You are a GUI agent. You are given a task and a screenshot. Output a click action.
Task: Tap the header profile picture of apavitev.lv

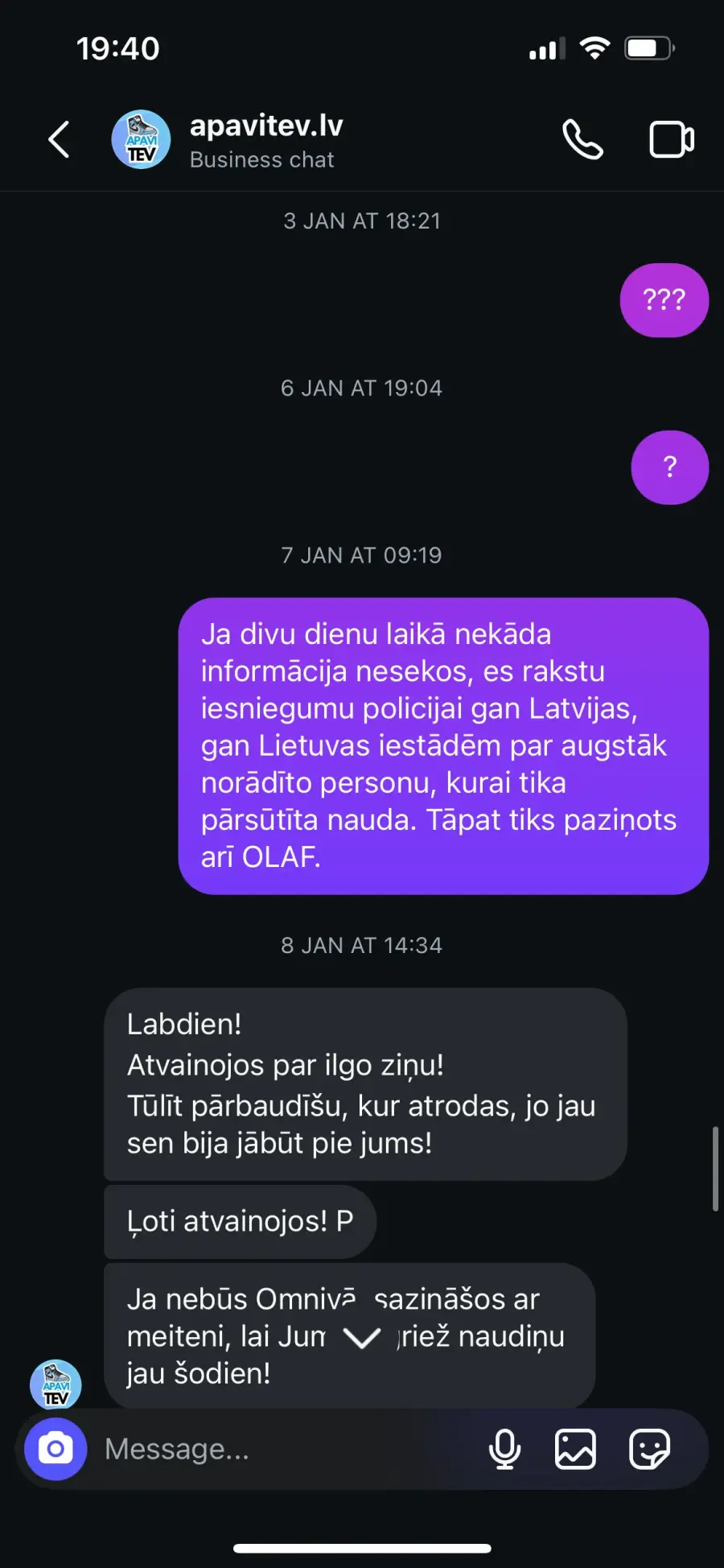click(x=141, y=139)
